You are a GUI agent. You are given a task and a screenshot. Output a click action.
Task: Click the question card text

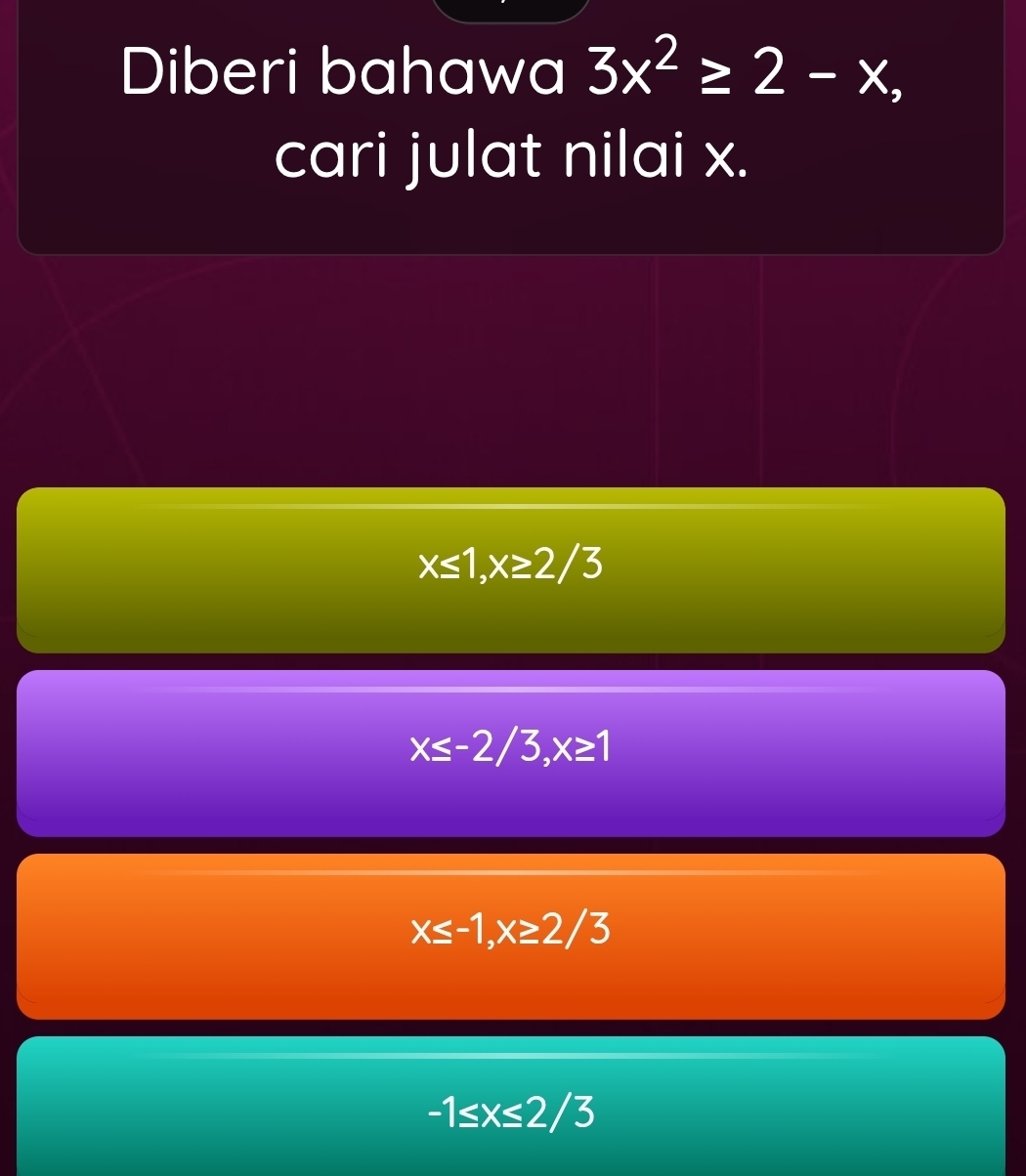tap(512, 107)
